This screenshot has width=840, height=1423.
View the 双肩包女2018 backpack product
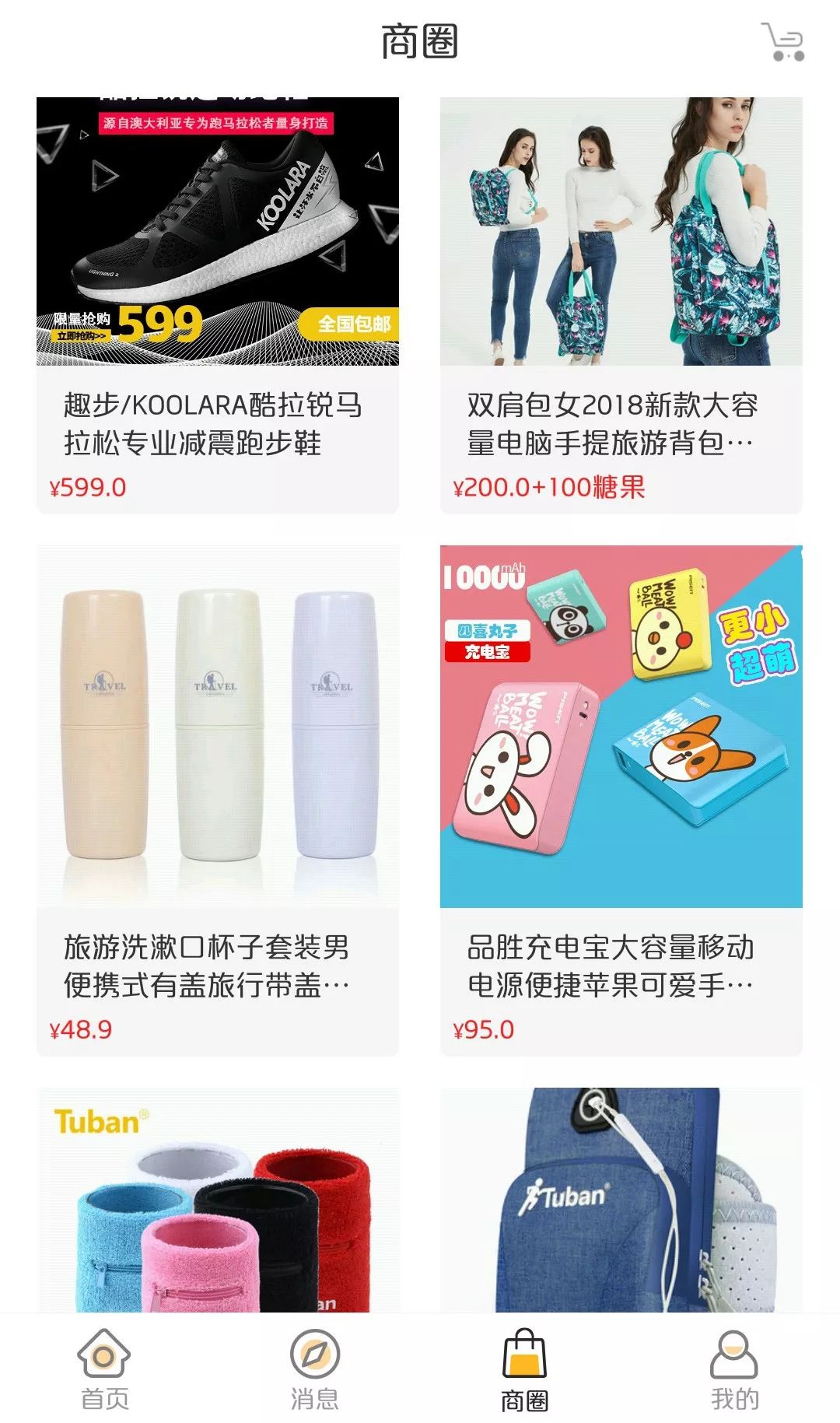[621, 303]
